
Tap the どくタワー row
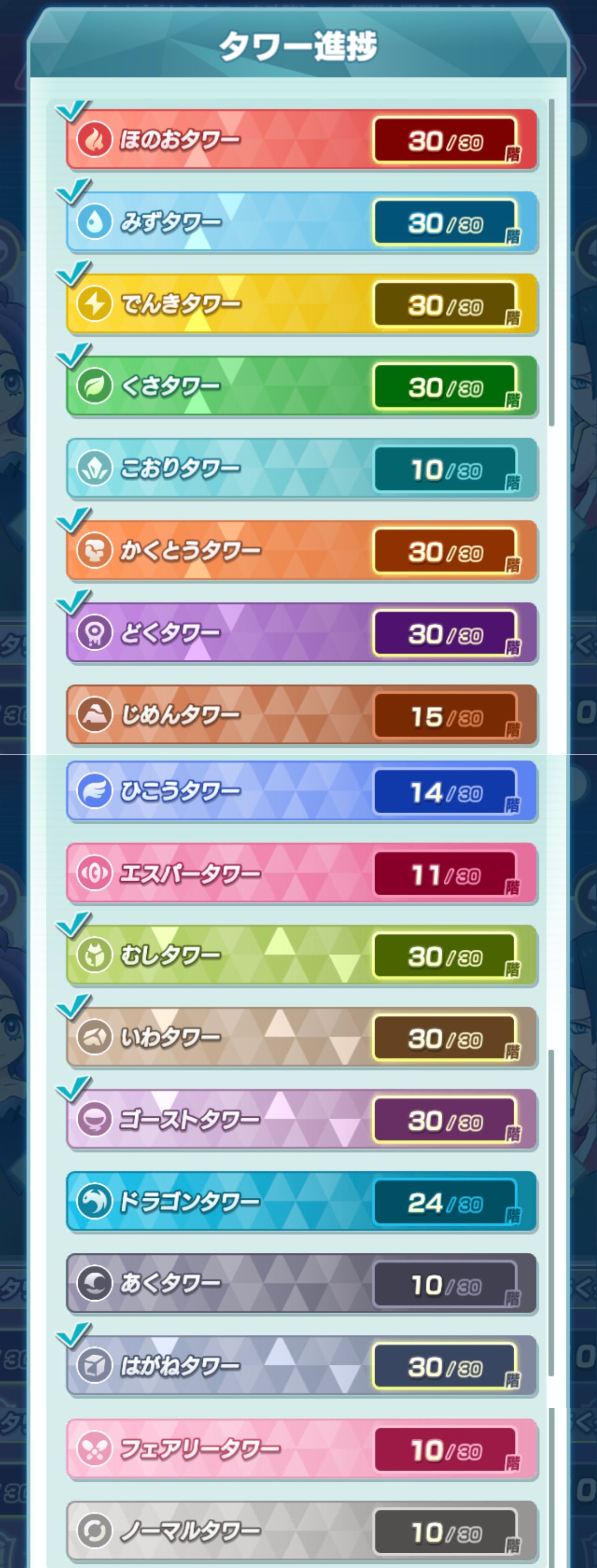pos(302,633)
